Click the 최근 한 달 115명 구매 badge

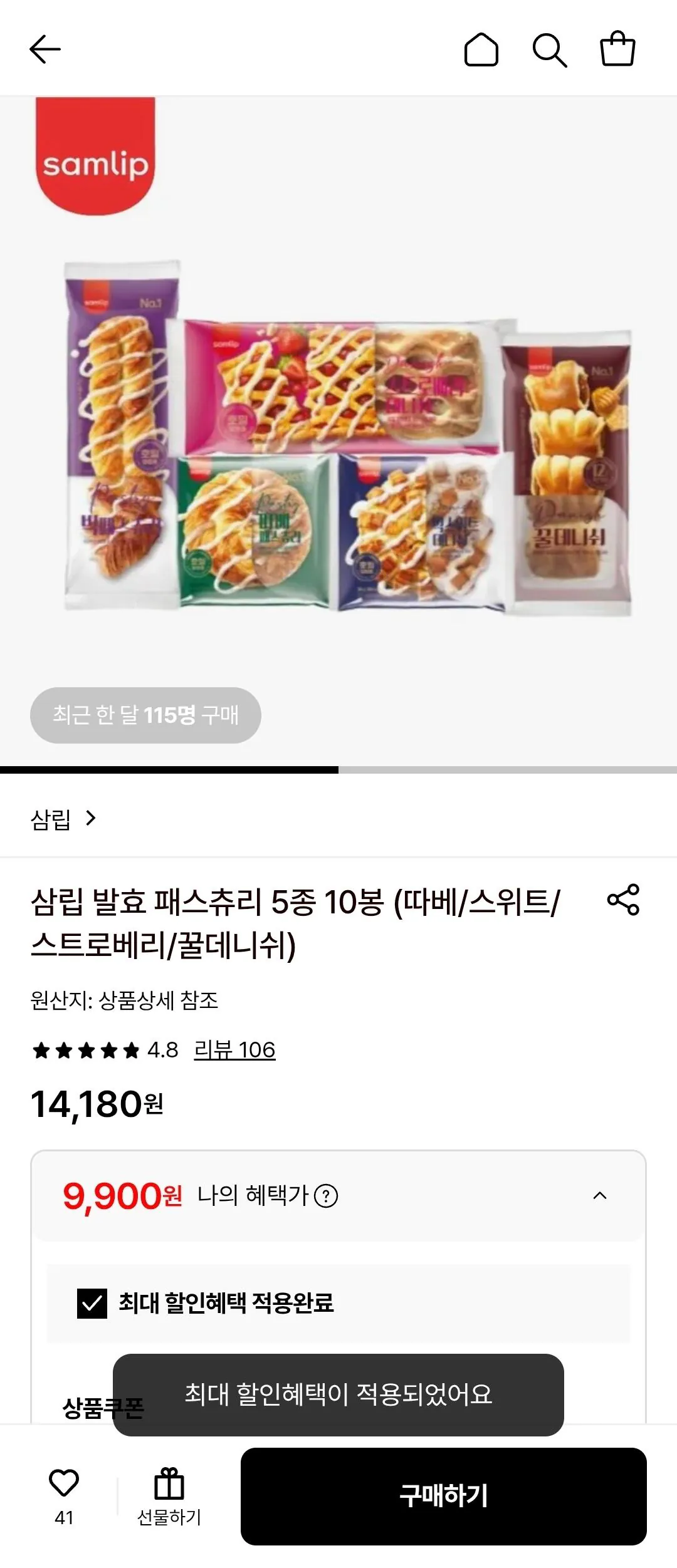point(145,715)
